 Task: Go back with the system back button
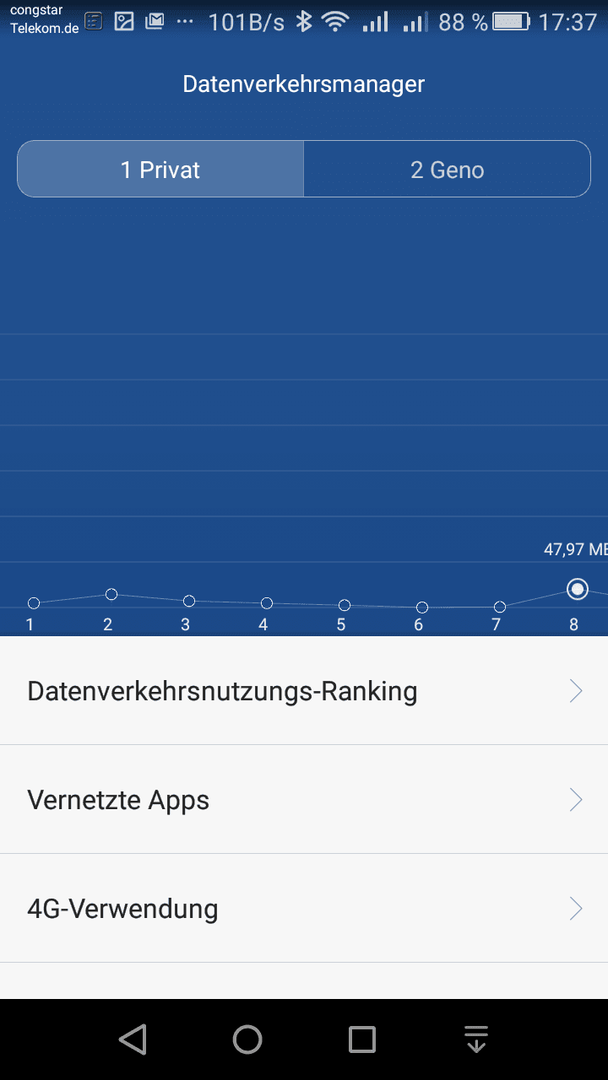133,1039
